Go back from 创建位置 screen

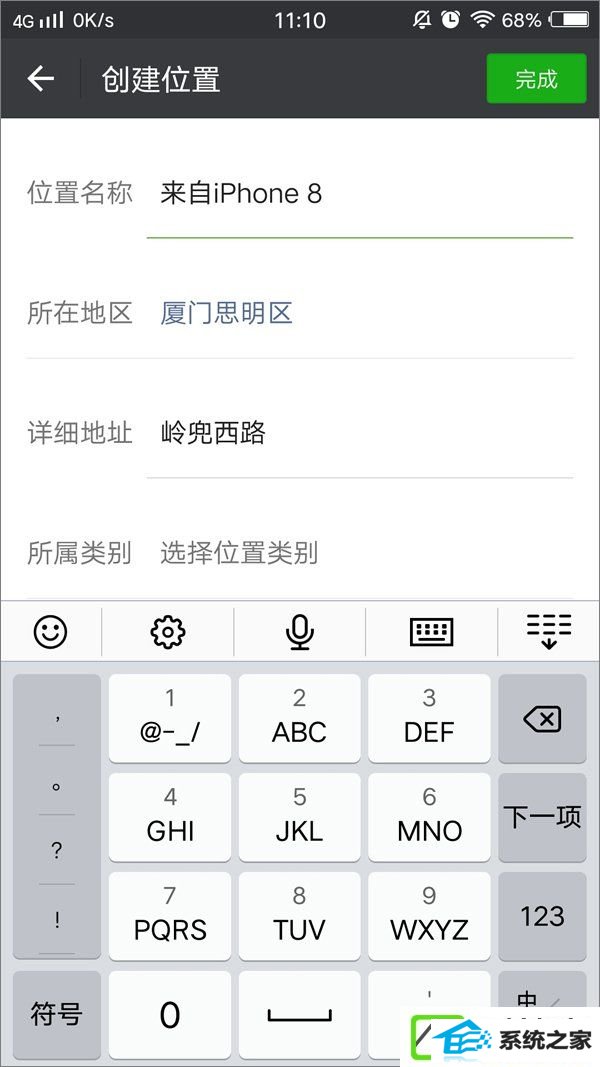[40, 79]
